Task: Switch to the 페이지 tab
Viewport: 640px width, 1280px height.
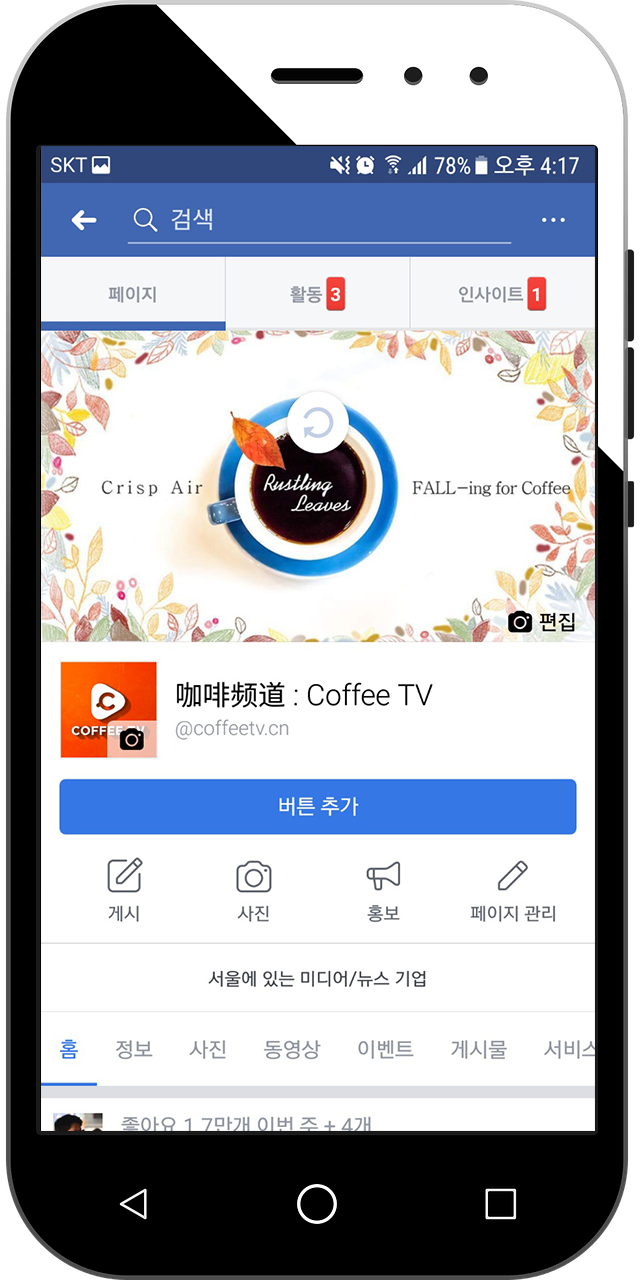Action: (133, 294)
